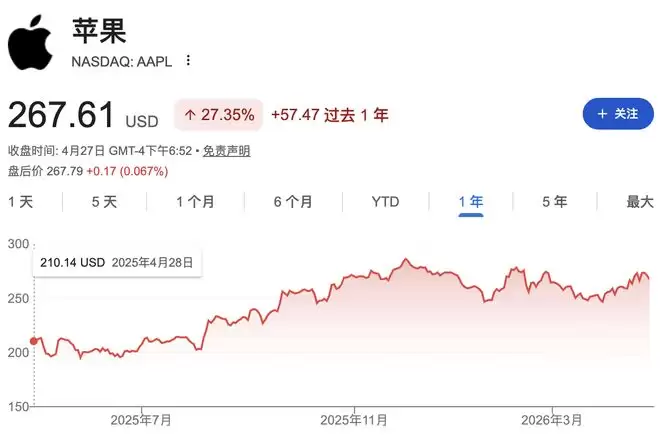Image resolution: width=660 pixels, height=435 pixels.
Task: Select the 1 个月 range tab
Action: coord(195,202)
